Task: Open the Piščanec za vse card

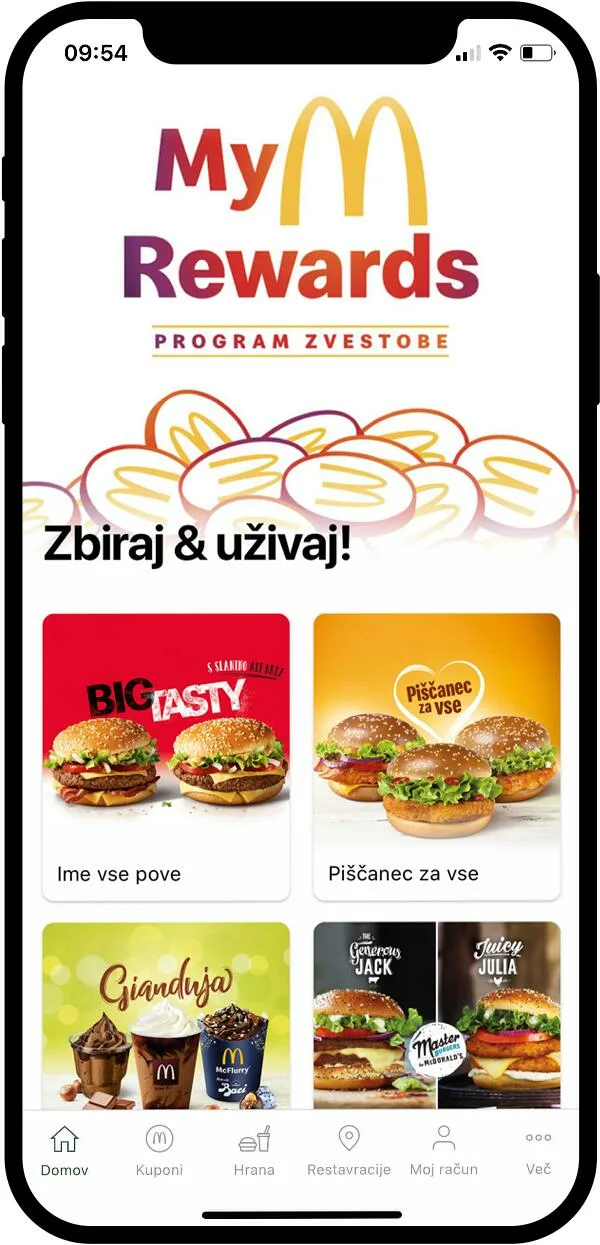Action: pos(437,756)
